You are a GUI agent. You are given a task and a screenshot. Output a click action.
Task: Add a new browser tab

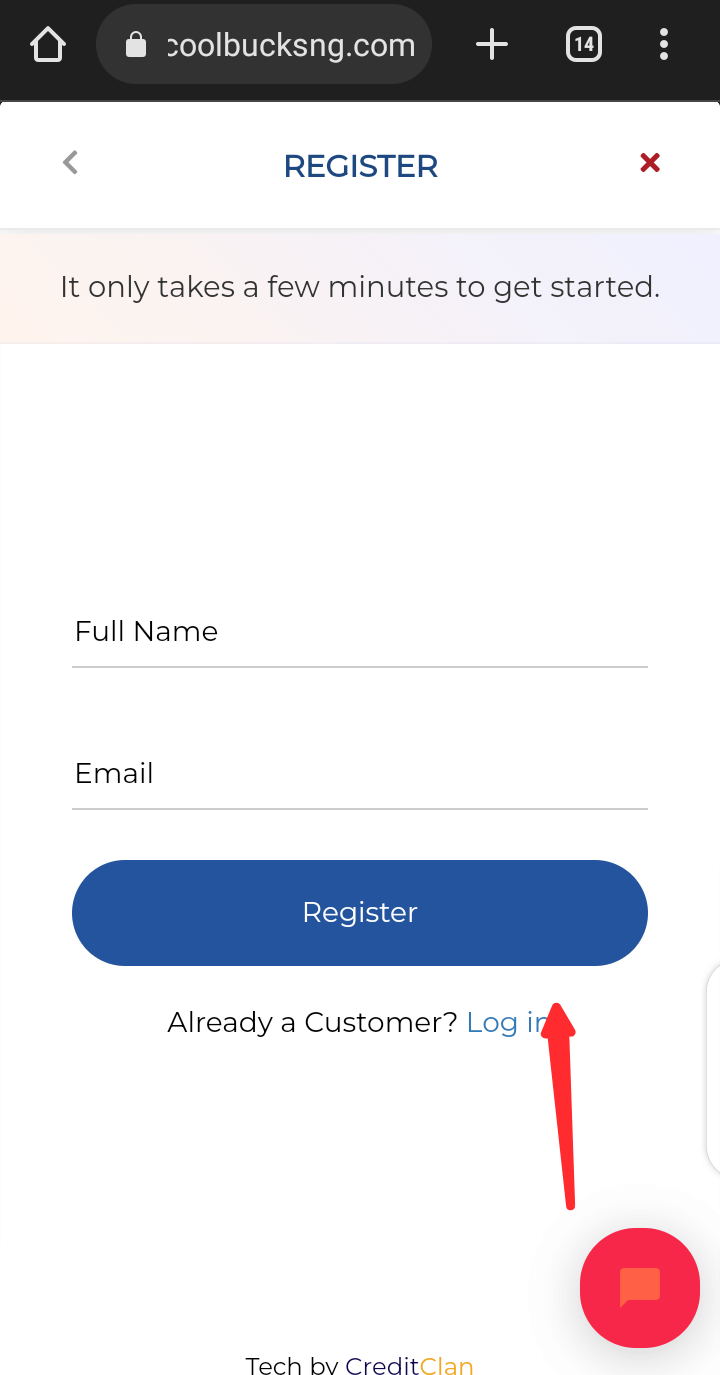[491, 45]
